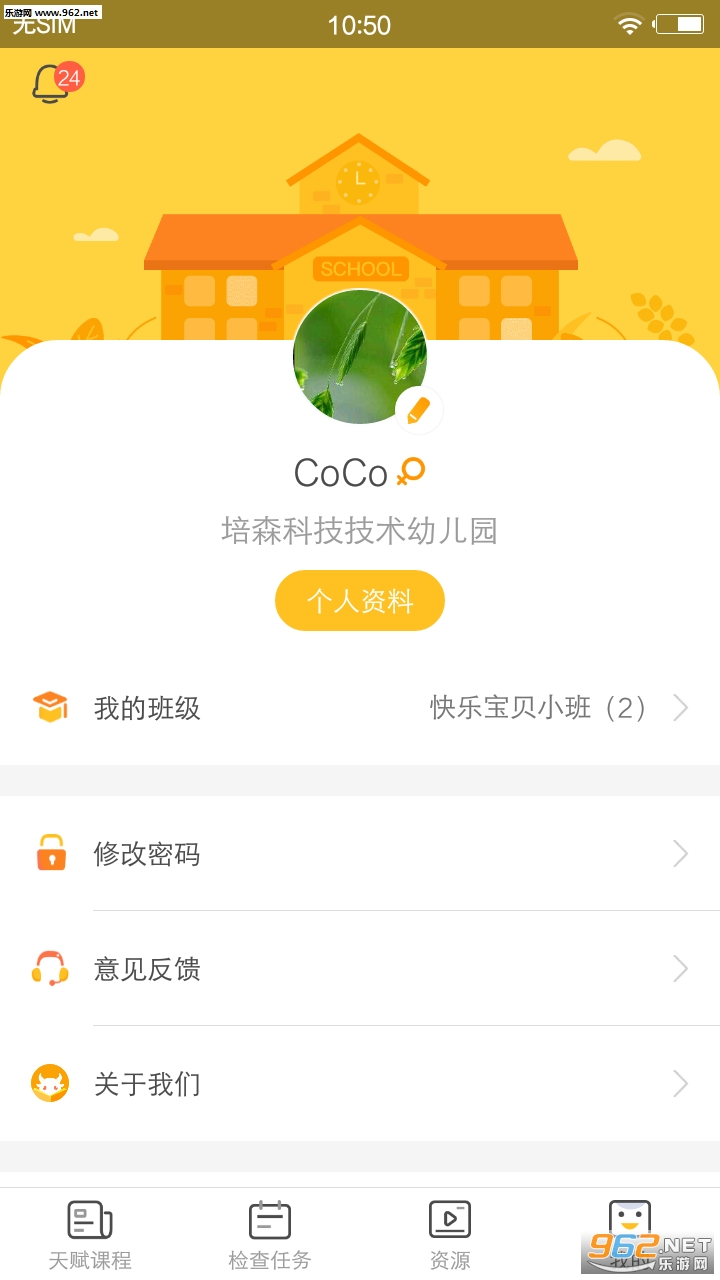Open 意见反馈 feedback
Image resolution: width=720 pixels, height=1280 pixels.
tap(360, 969)
